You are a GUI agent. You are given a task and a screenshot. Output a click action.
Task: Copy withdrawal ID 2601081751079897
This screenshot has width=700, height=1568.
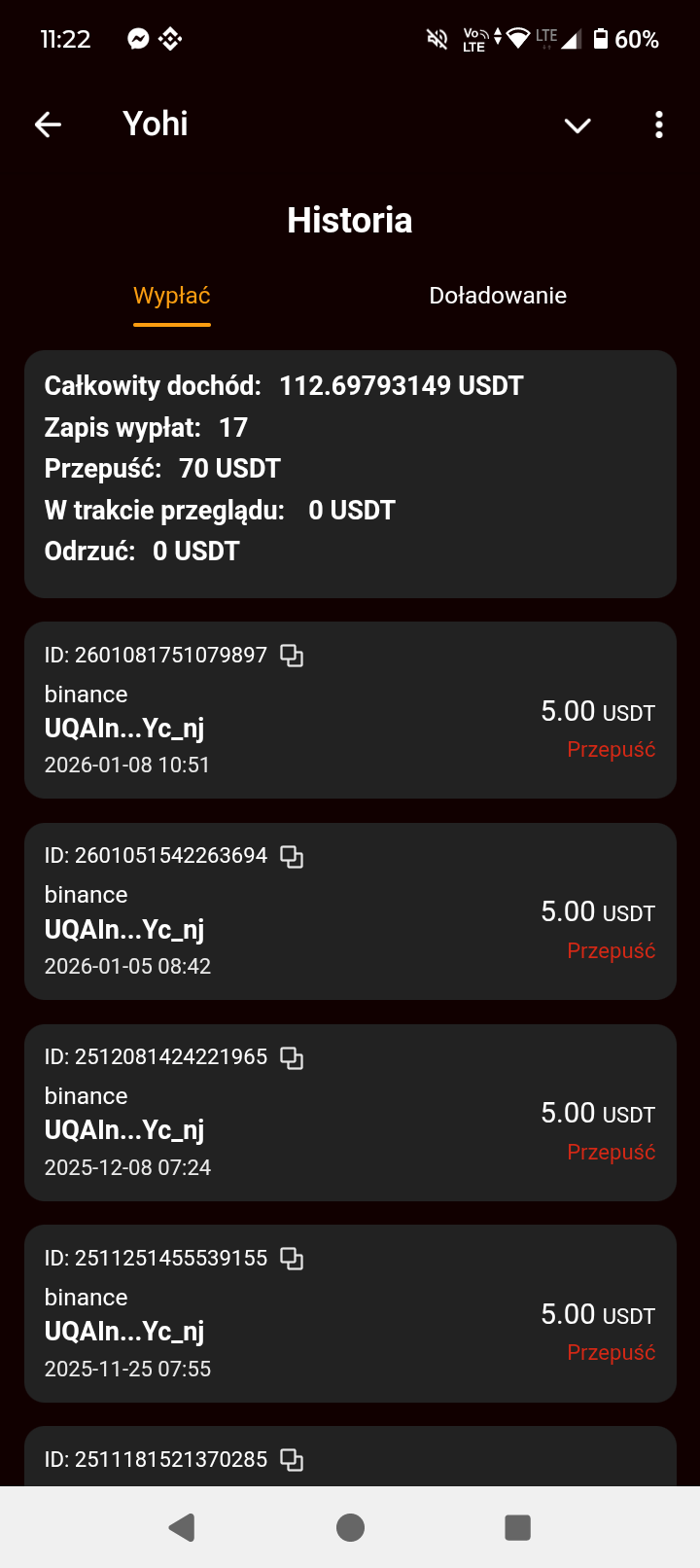292,656
